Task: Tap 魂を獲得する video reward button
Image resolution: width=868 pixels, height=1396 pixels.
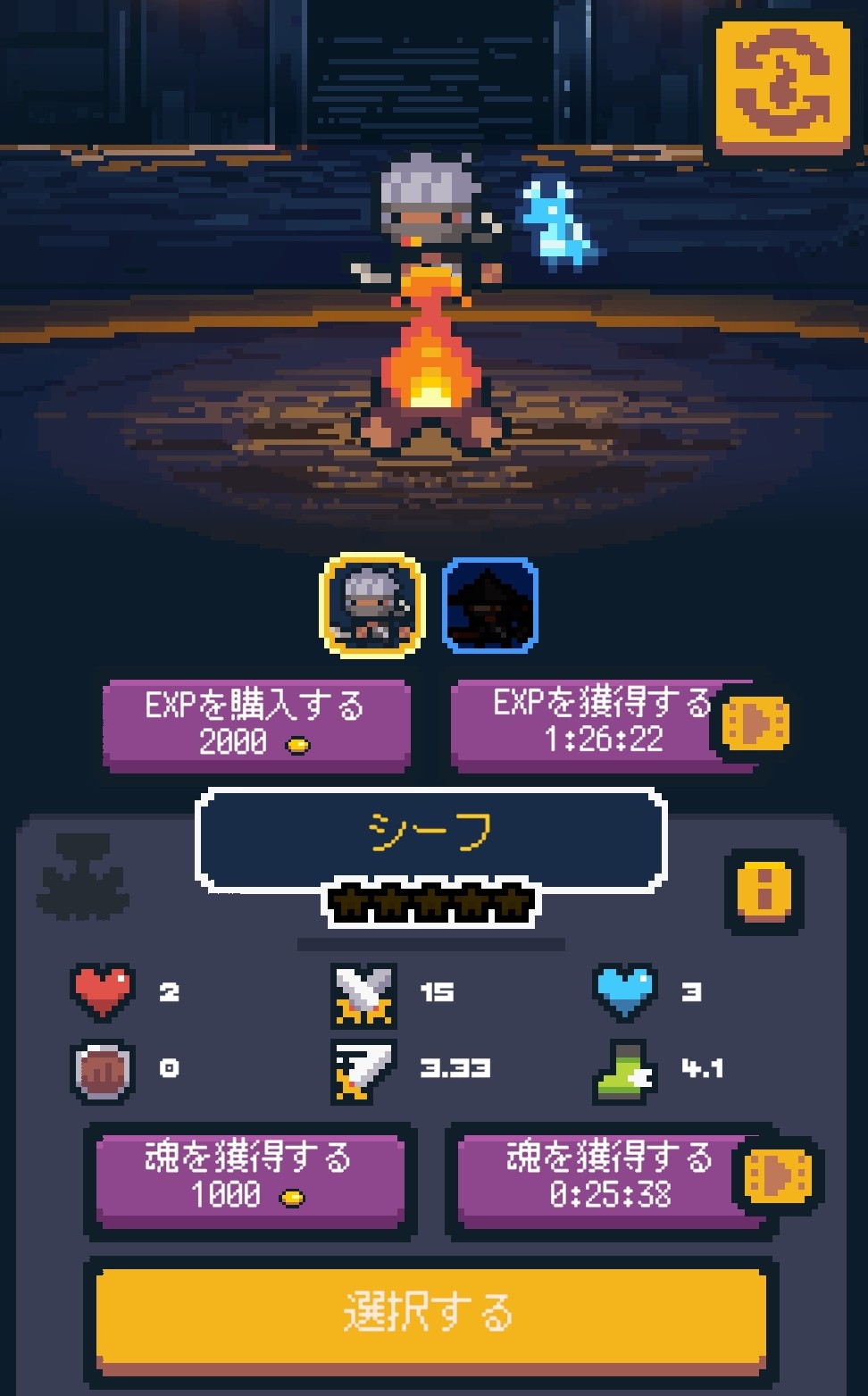Action: 612,1176
